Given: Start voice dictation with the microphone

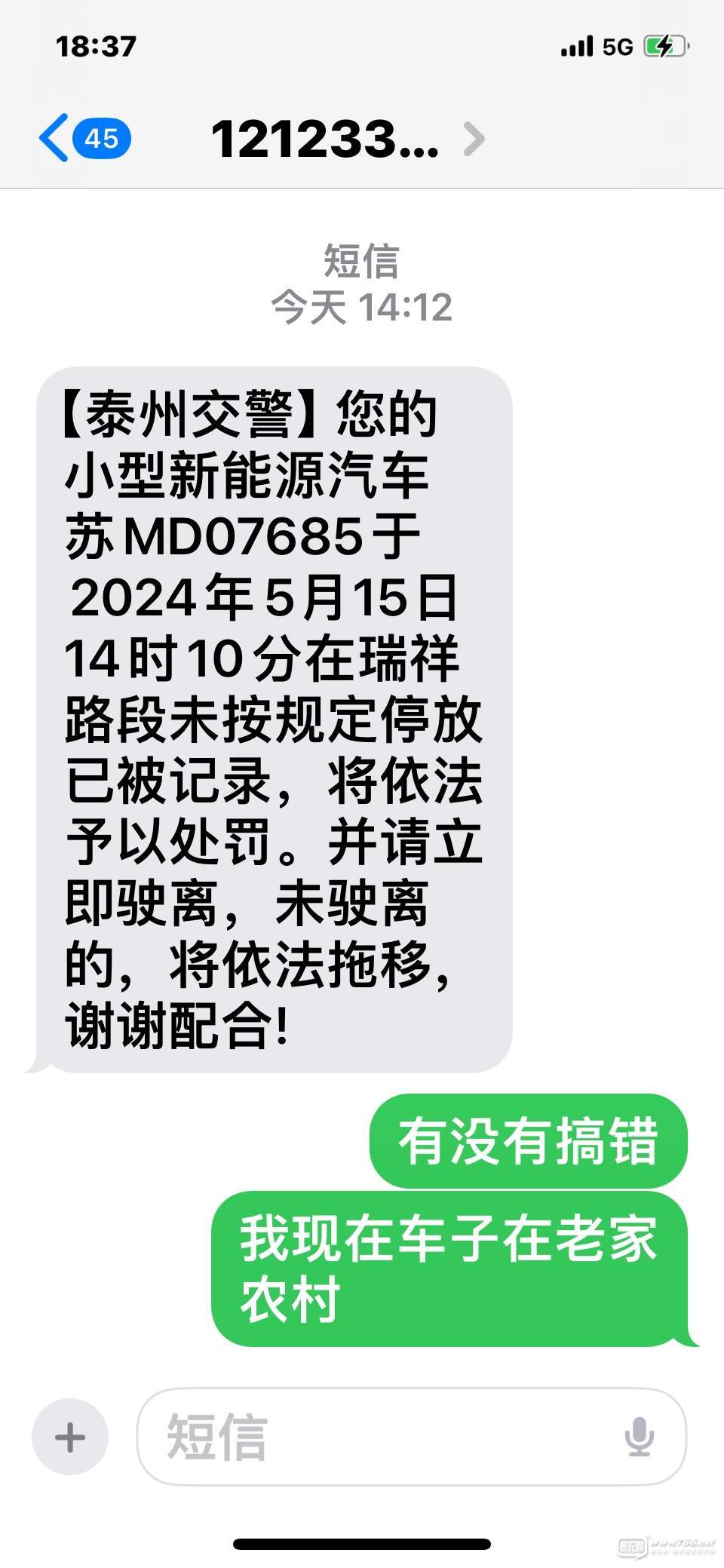Looking at the screenshot, I should point(639,1437).
